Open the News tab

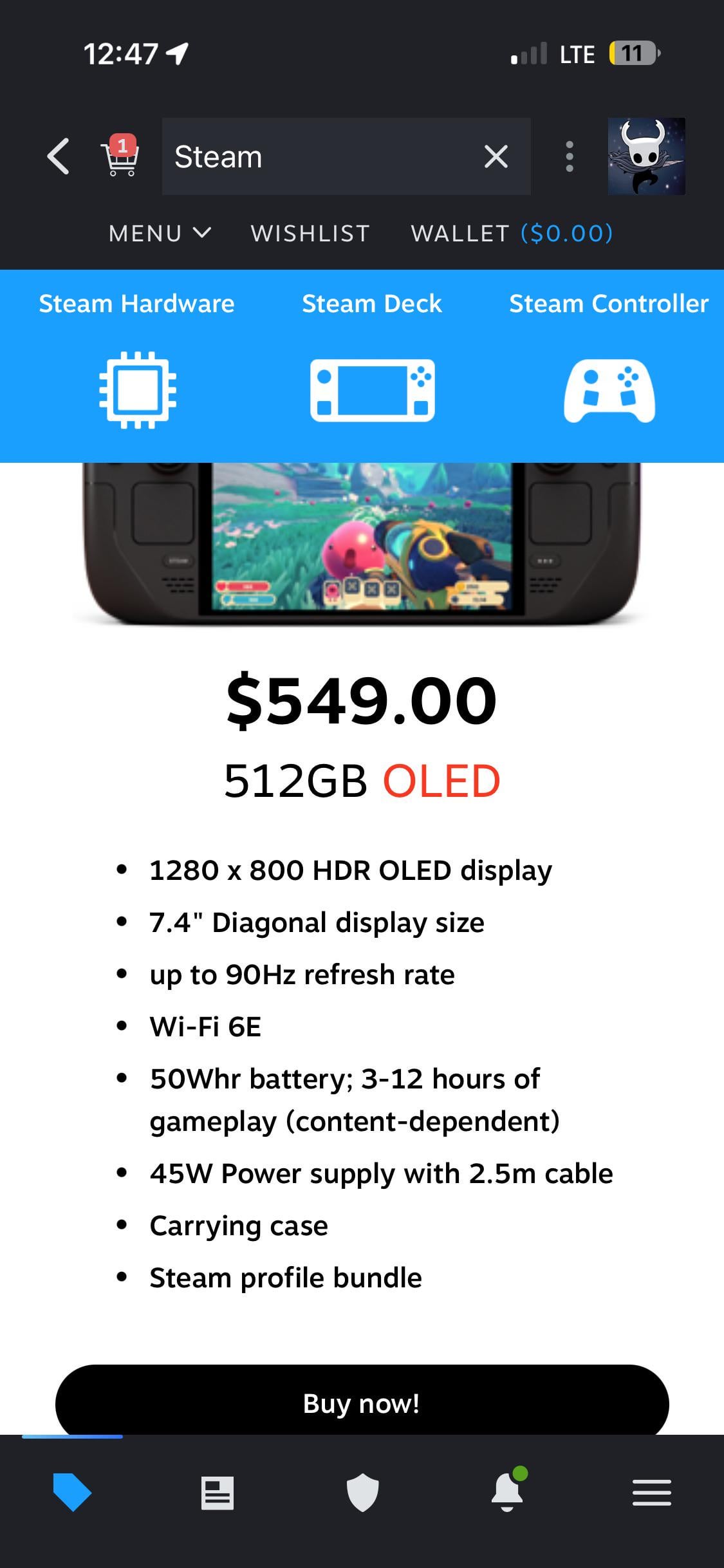pyautogui.click(x=218, y=1492)
